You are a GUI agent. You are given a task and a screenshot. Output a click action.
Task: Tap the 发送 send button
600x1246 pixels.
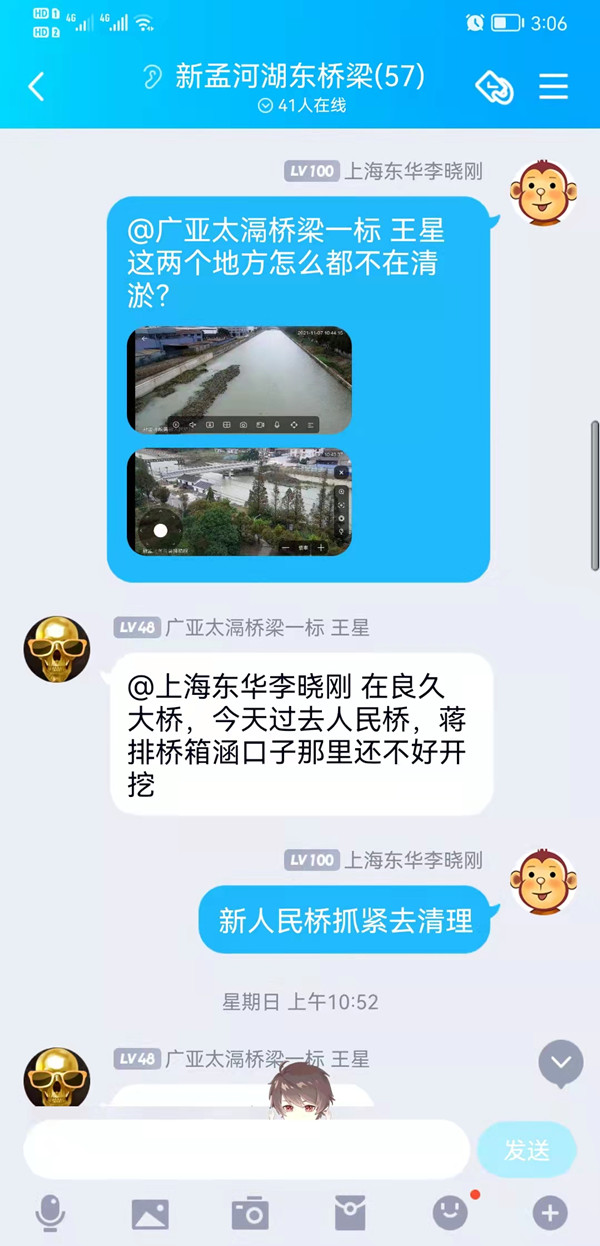pos(527,1150)
